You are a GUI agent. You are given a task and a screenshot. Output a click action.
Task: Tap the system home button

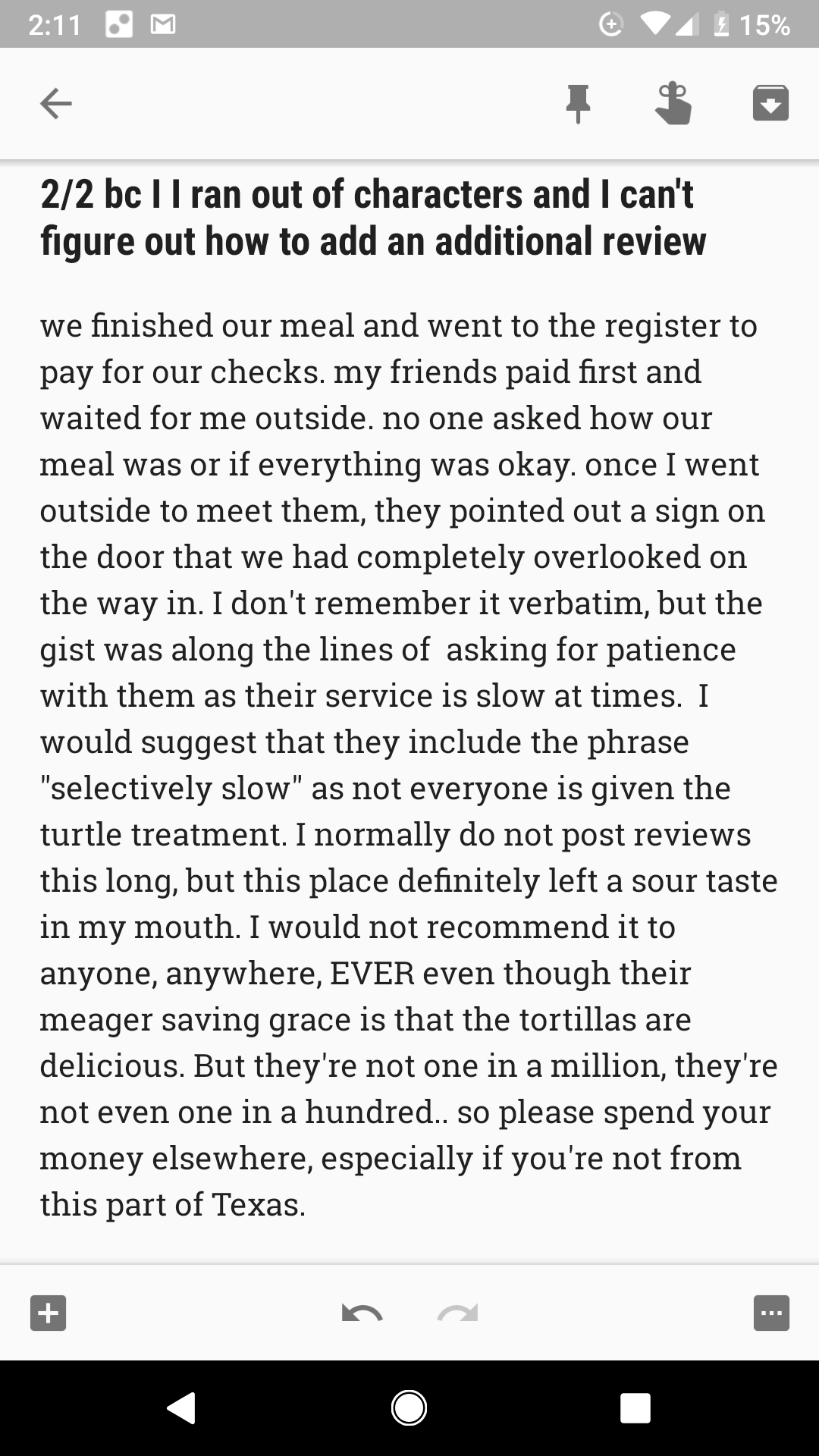[x=409, y=1408]
